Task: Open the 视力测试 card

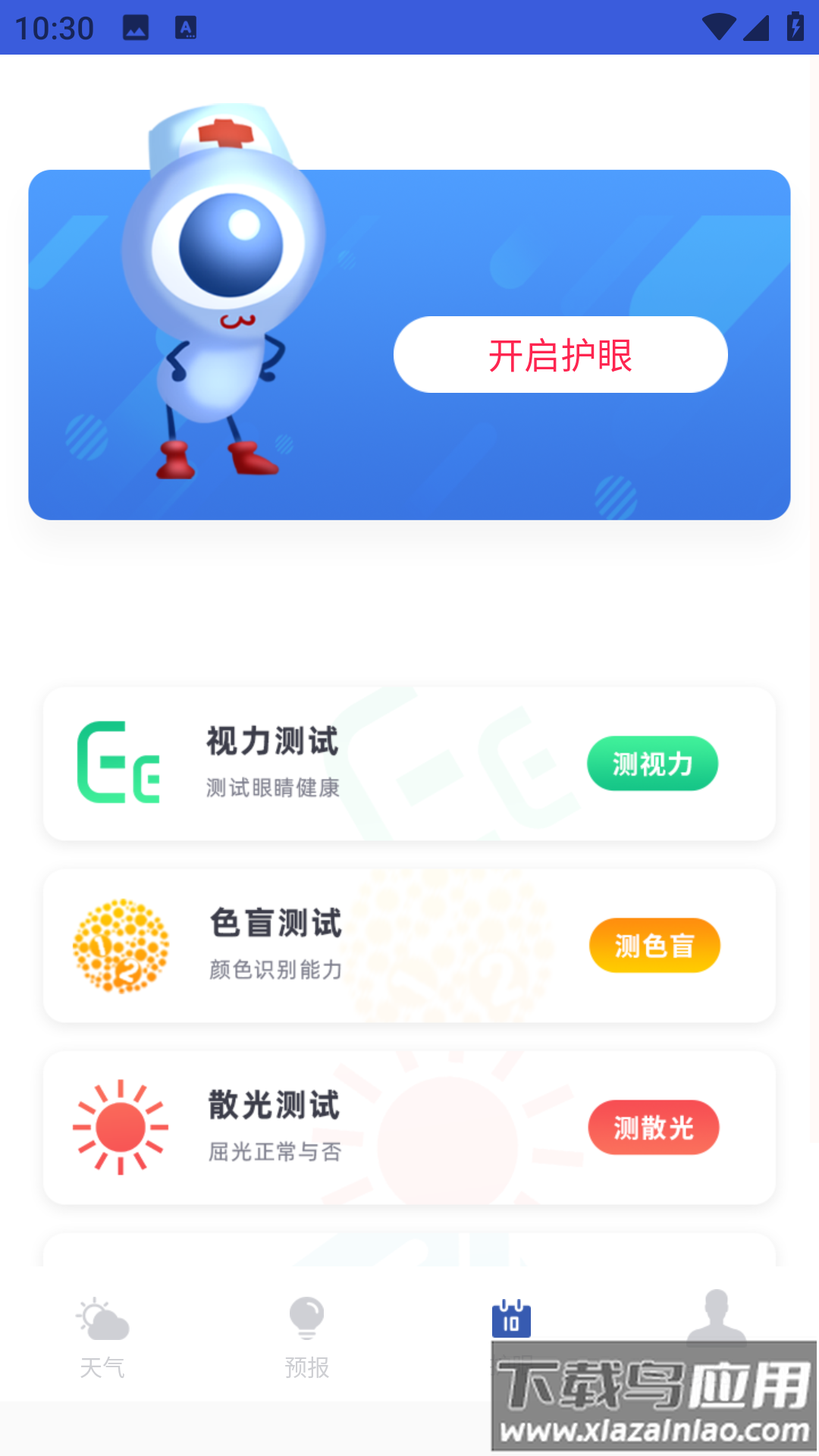Action: pos(273,743)
